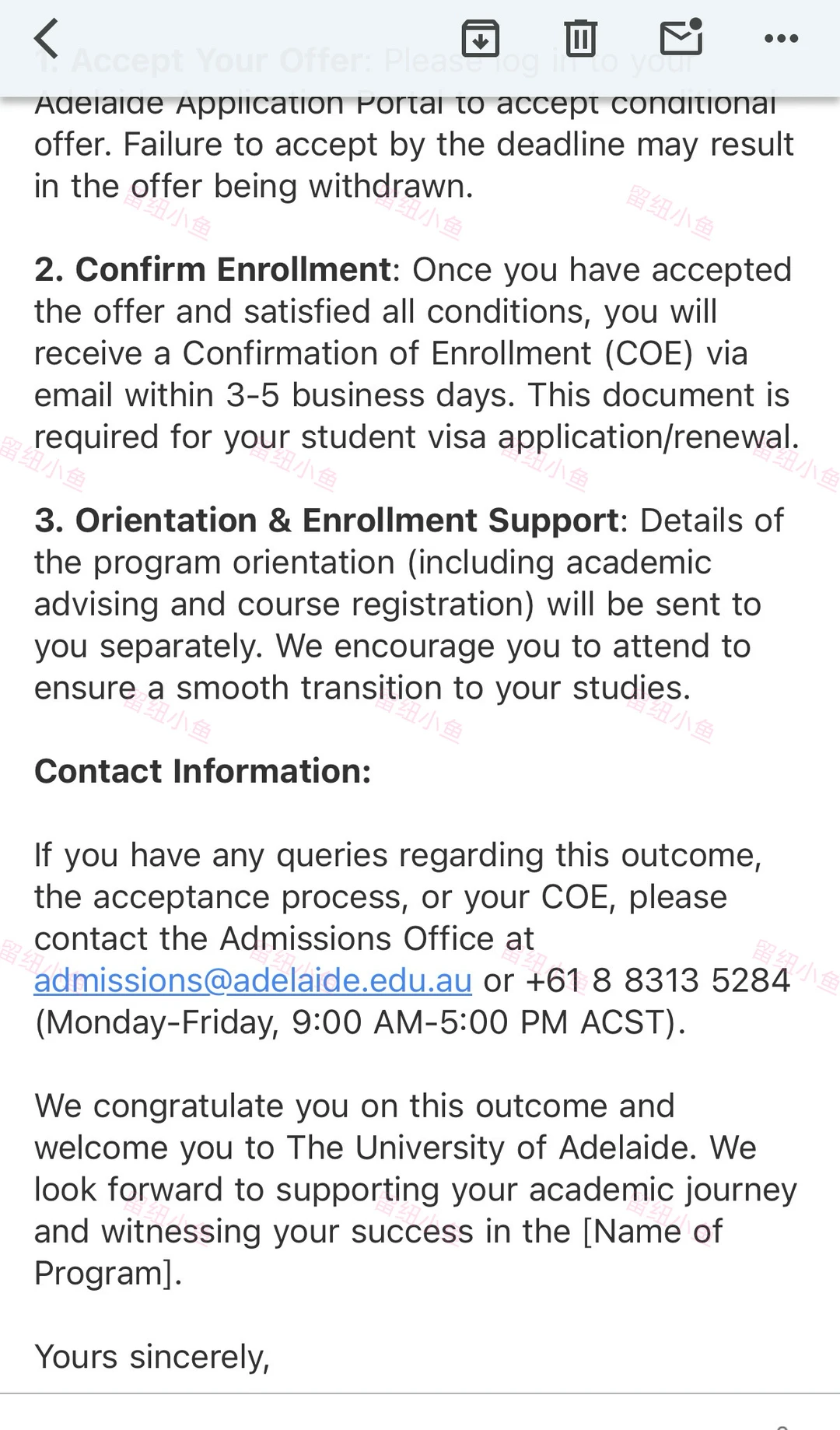Delete this email with trash icon
840x1430 pixels.
click(580, 38)
